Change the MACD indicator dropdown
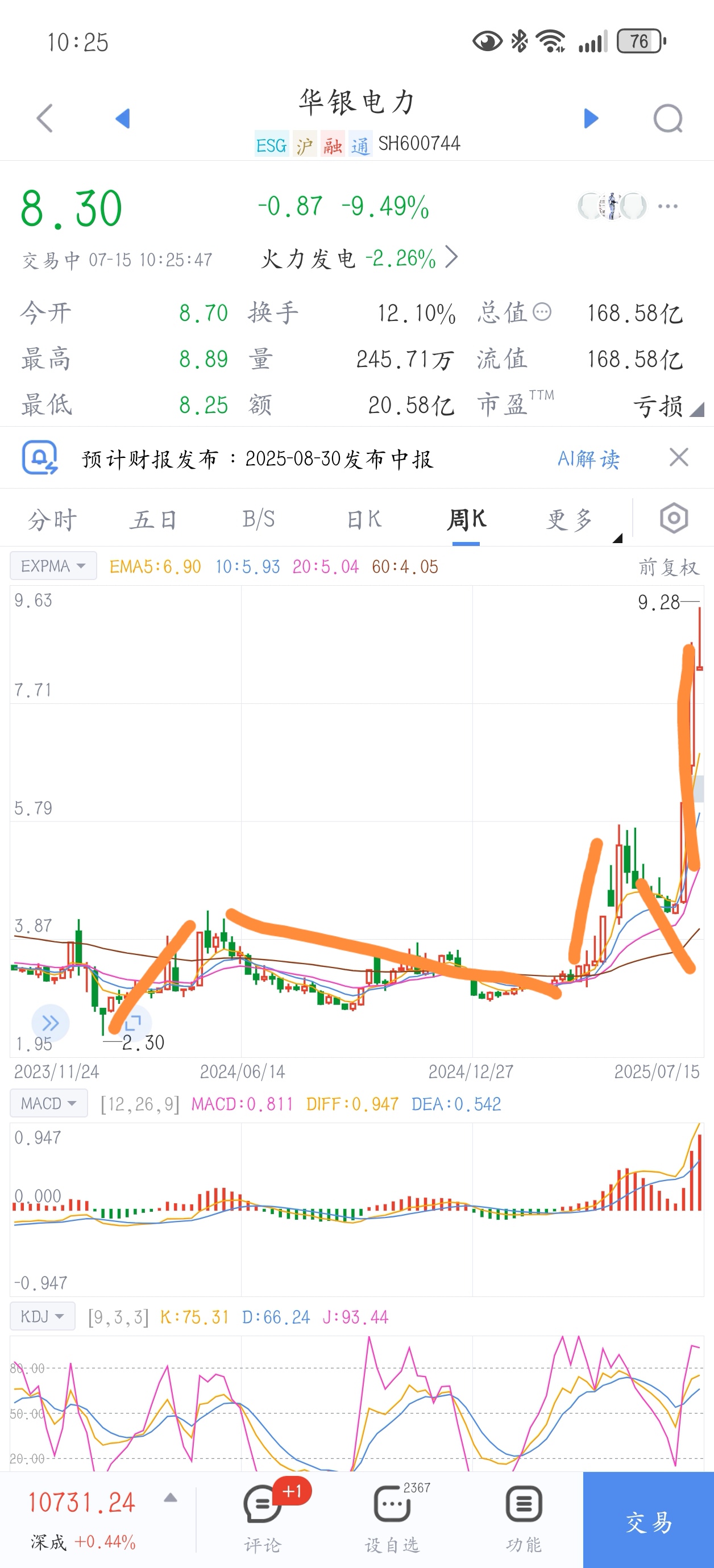 click(49, 1103)
